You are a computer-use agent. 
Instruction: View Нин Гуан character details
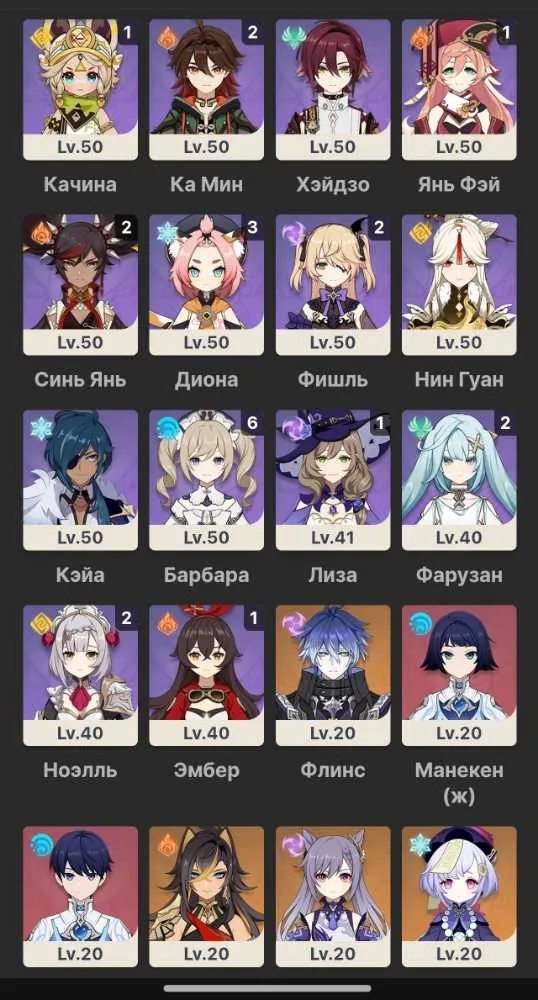point(459,284)
